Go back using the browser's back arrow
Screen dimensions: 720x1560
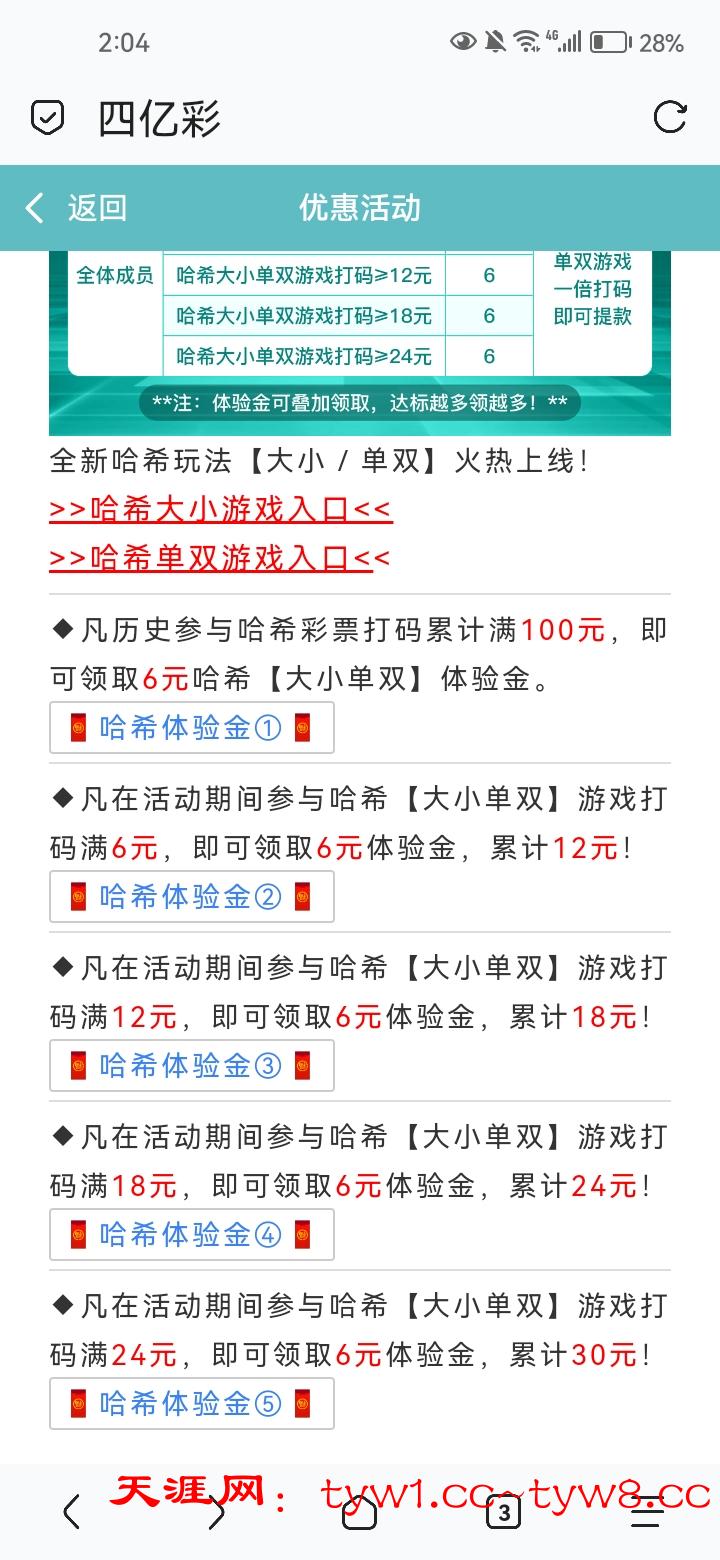pos(72,1512)
